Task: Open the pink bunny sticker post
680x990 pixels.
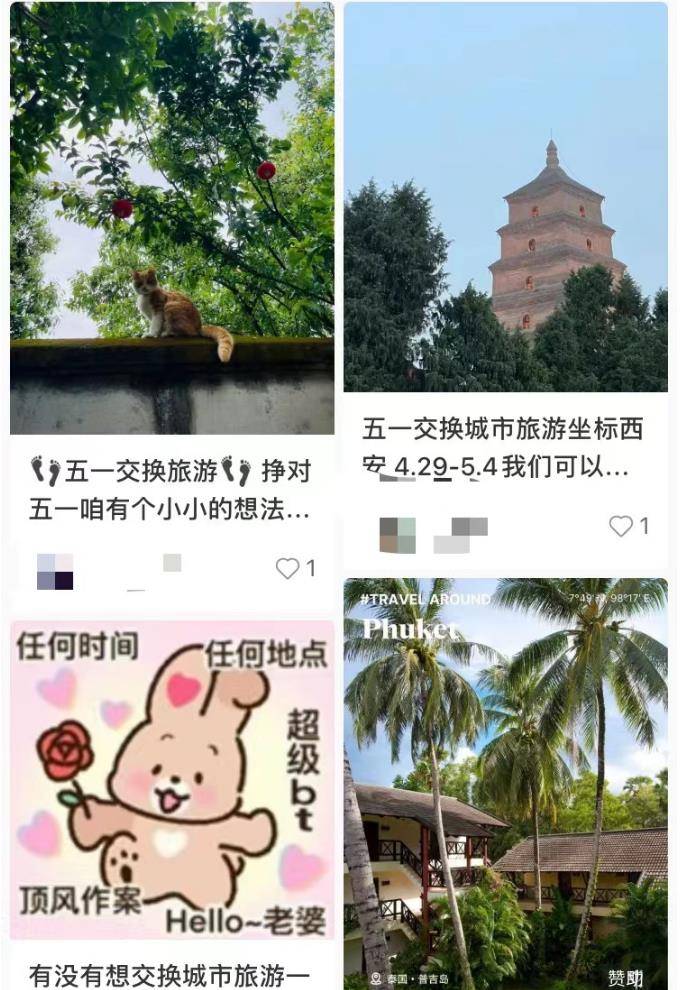Action: (172, 780)
